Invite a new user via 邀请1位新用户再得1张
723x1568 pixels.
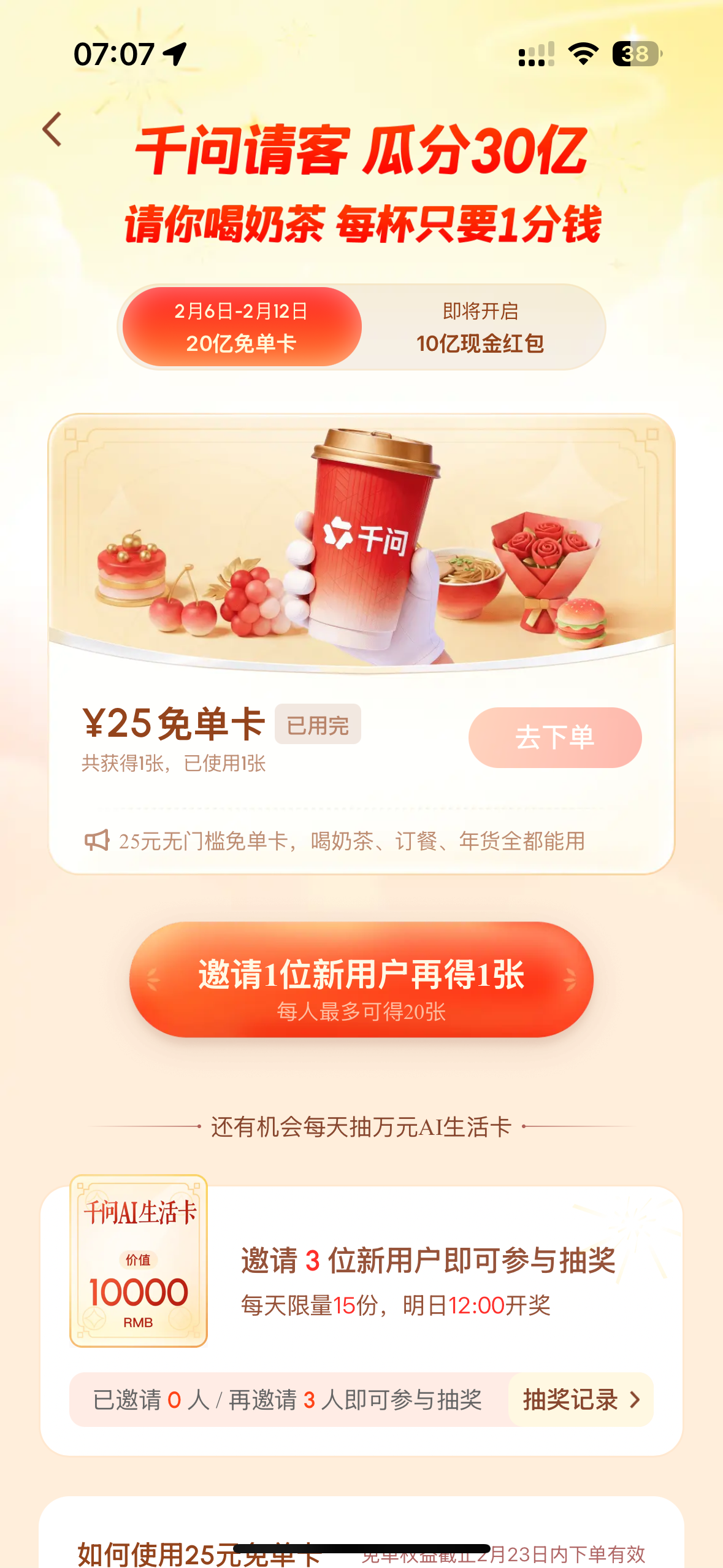(x=361, y=980)
